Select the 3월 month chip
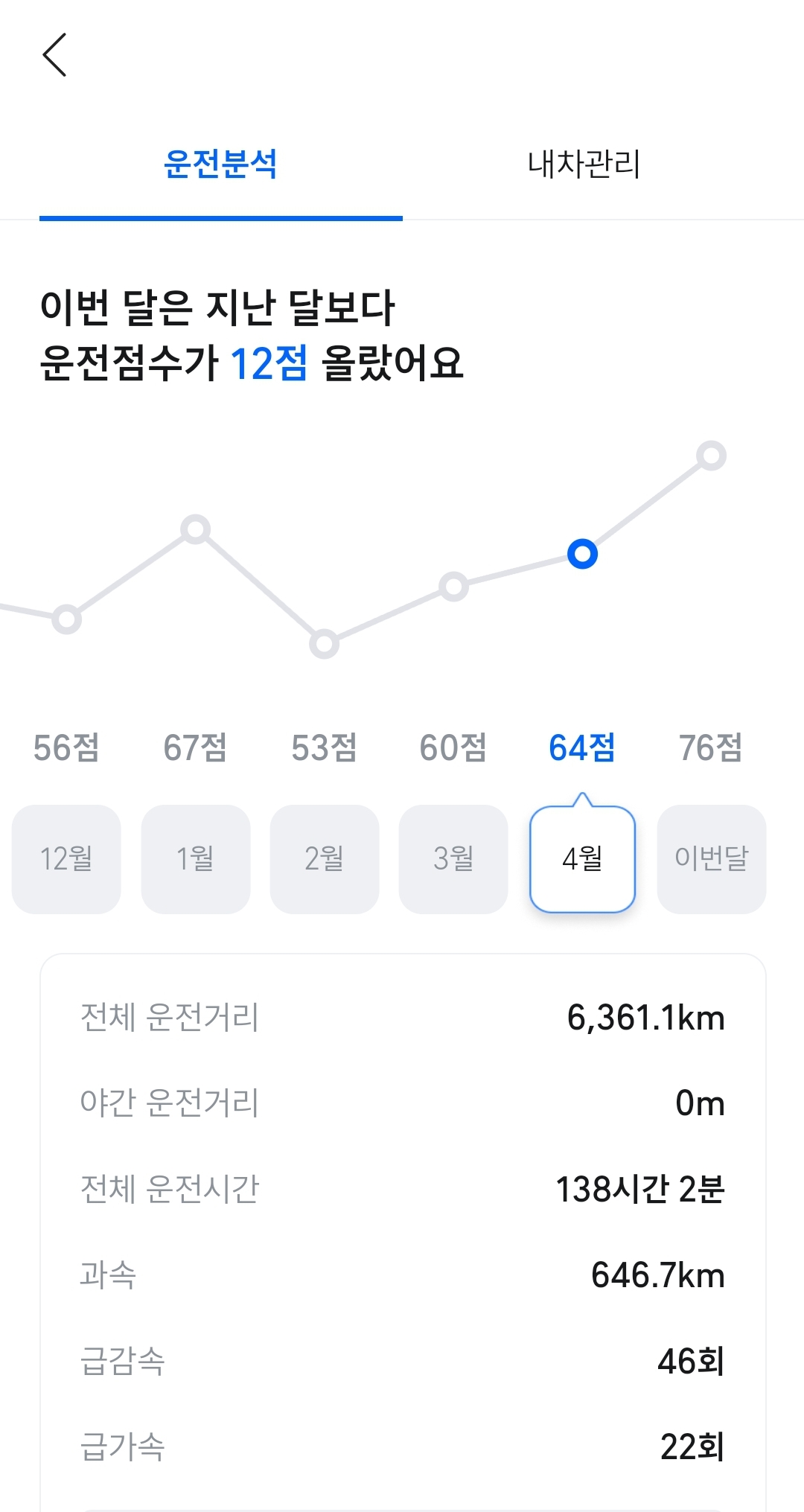Screen dimensions: 804x1512 [453, 859]
